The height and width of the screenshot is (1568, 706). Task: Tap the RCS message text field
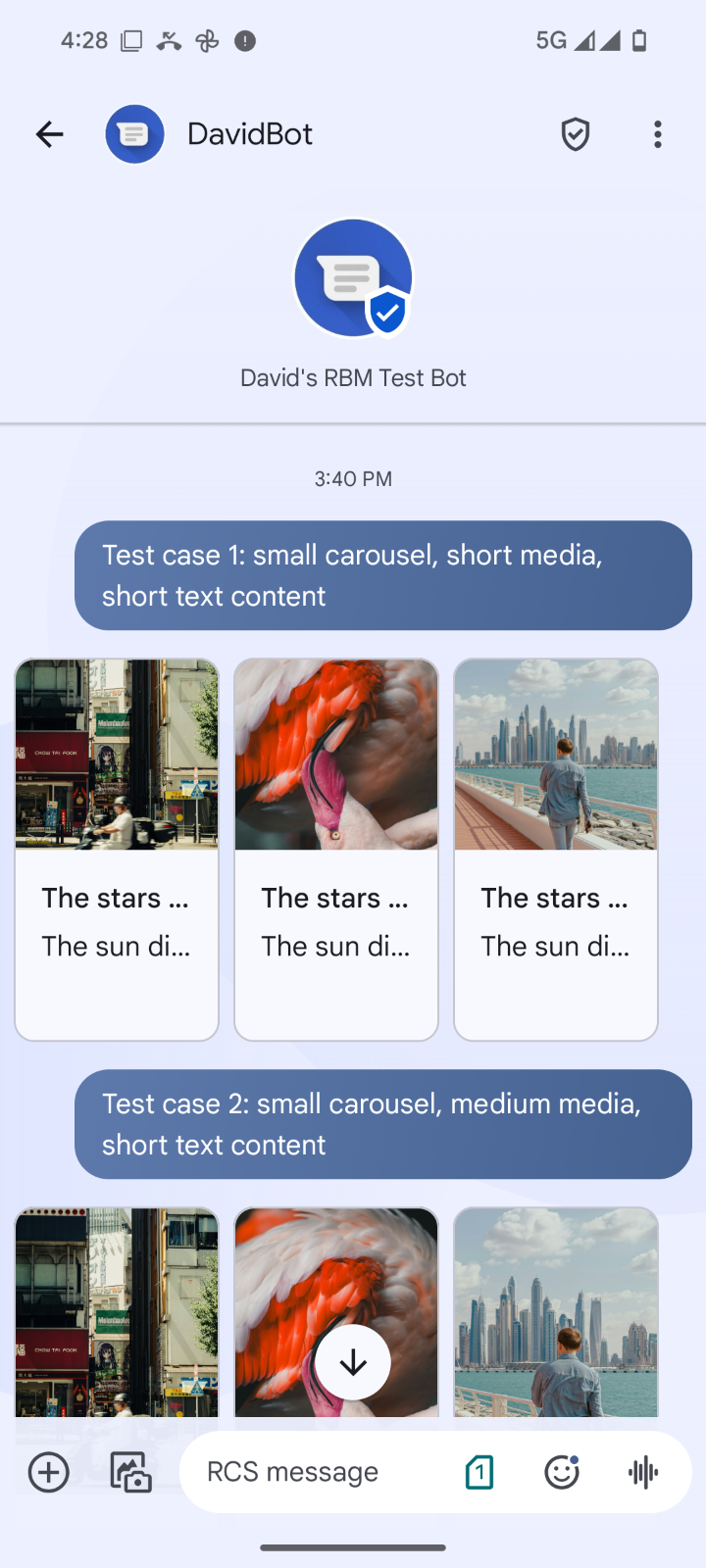tap(314, 1472)
